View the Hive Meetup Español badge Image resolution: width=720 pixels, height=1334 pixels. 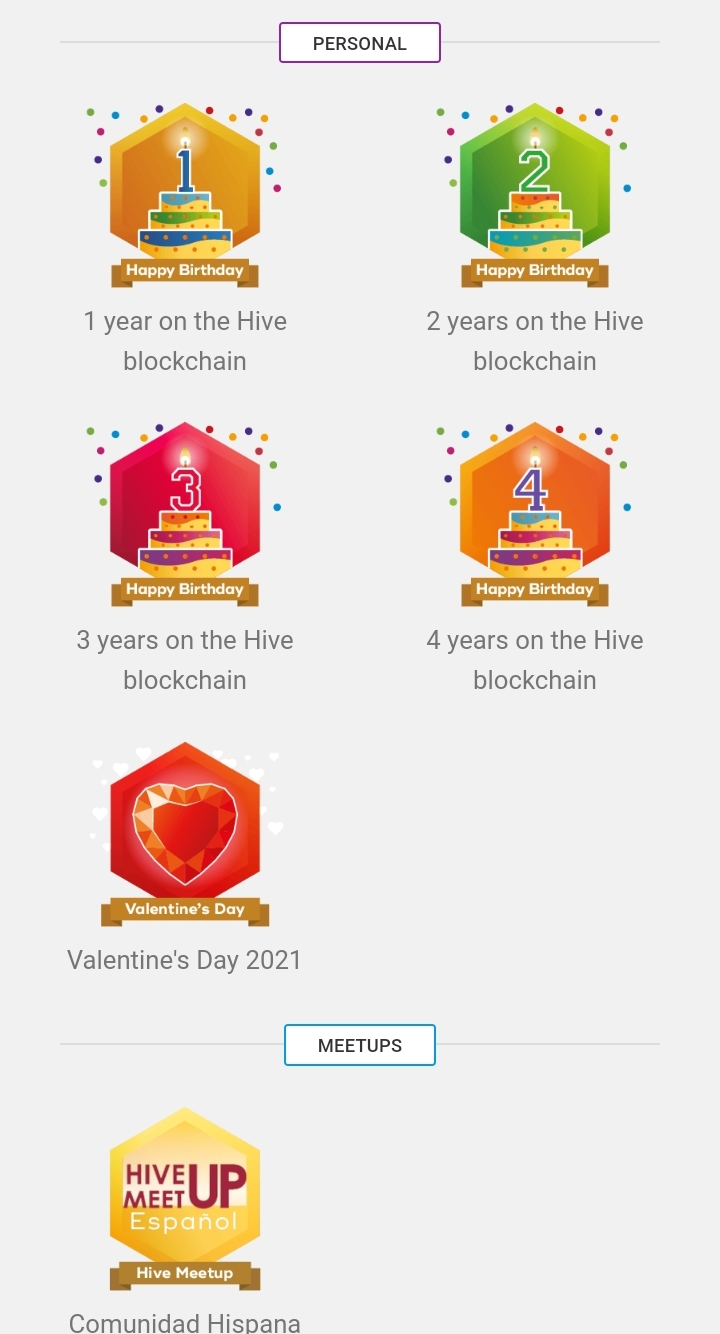185,1197
